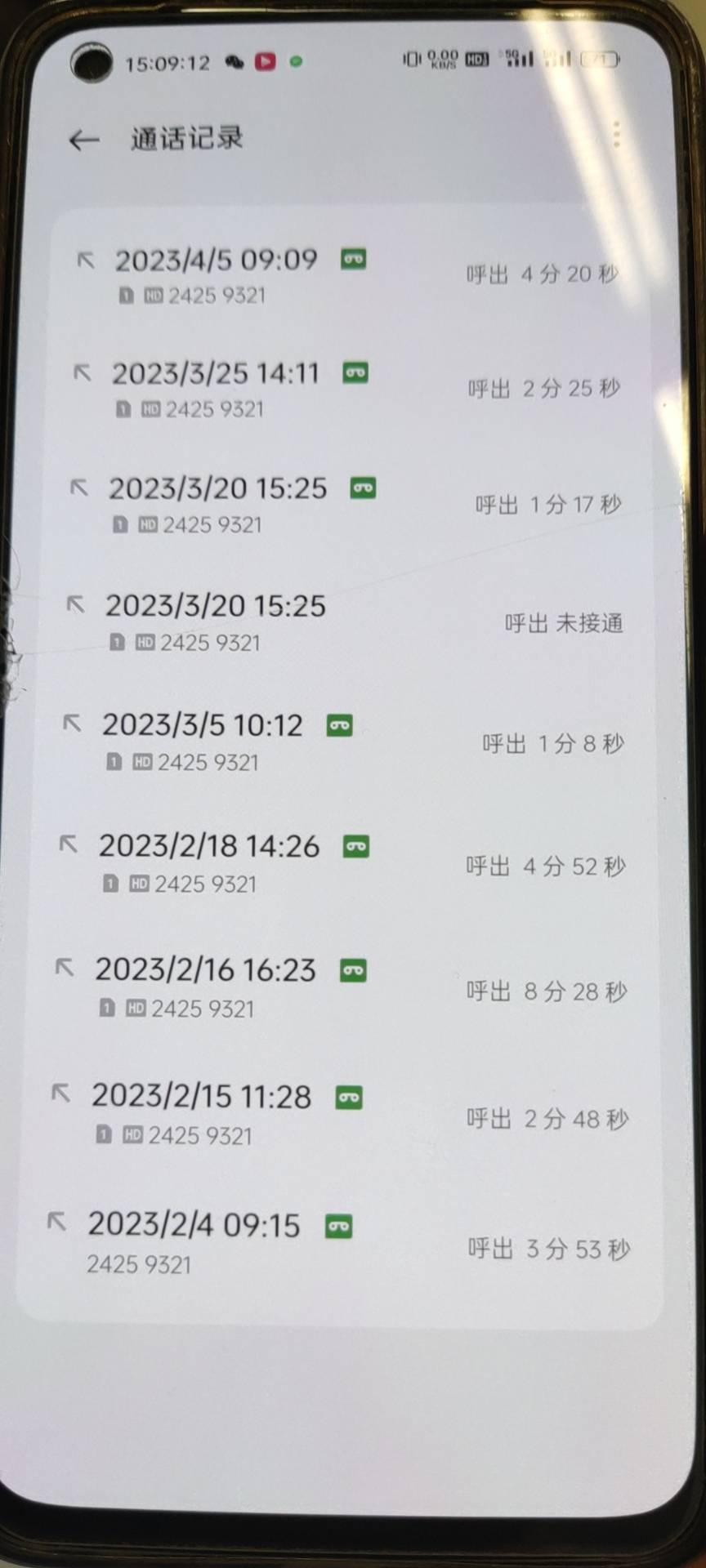706x1568 pixels.
Task: Play the recording for the 2023/3/25 14:11 call
Action: click(355, 373)
